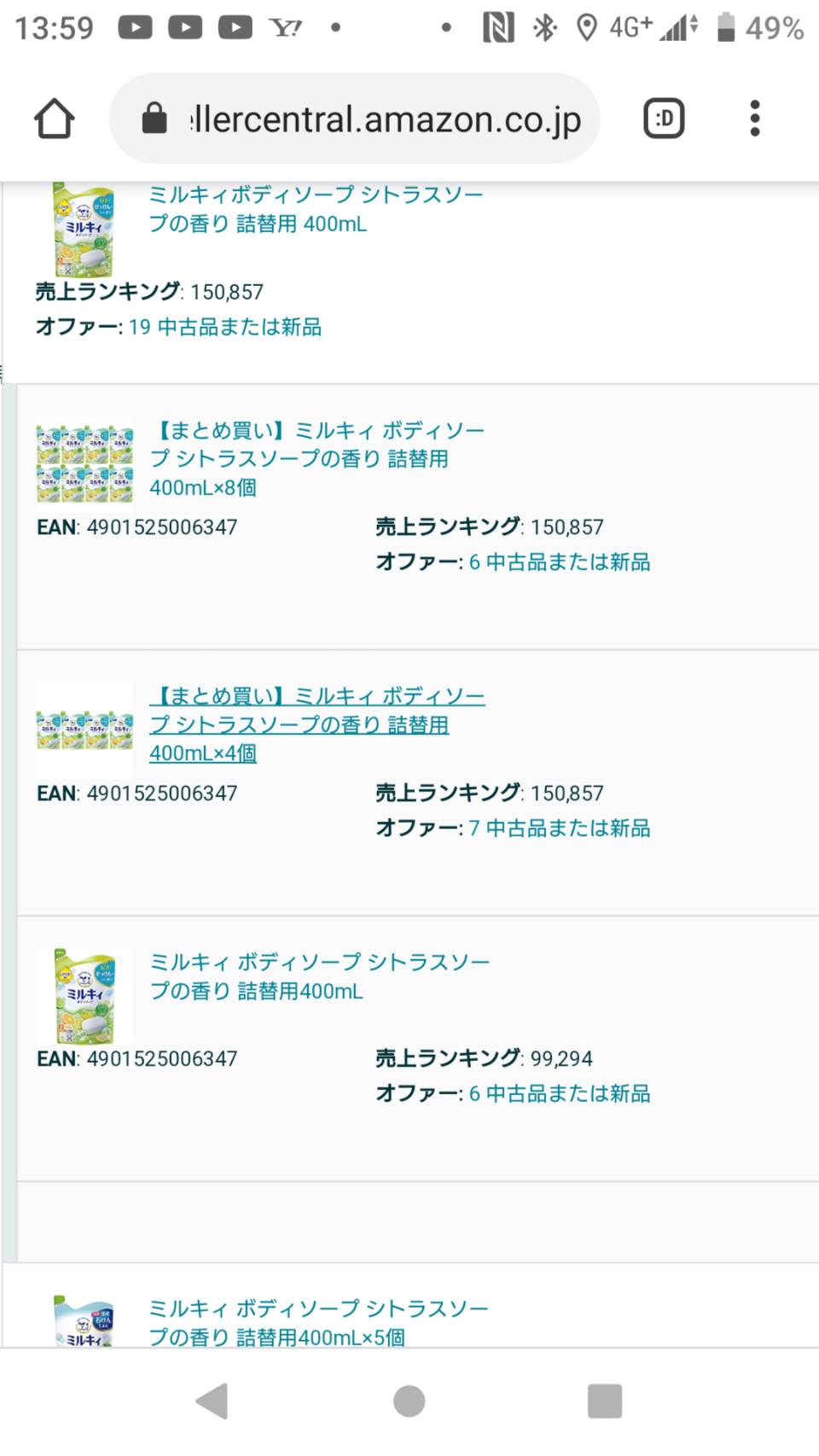Open the まとめ買い 400mL×8個 product link
Image resolution: width=819 pixels, height=1456 pixels.
tap(317, 459)
